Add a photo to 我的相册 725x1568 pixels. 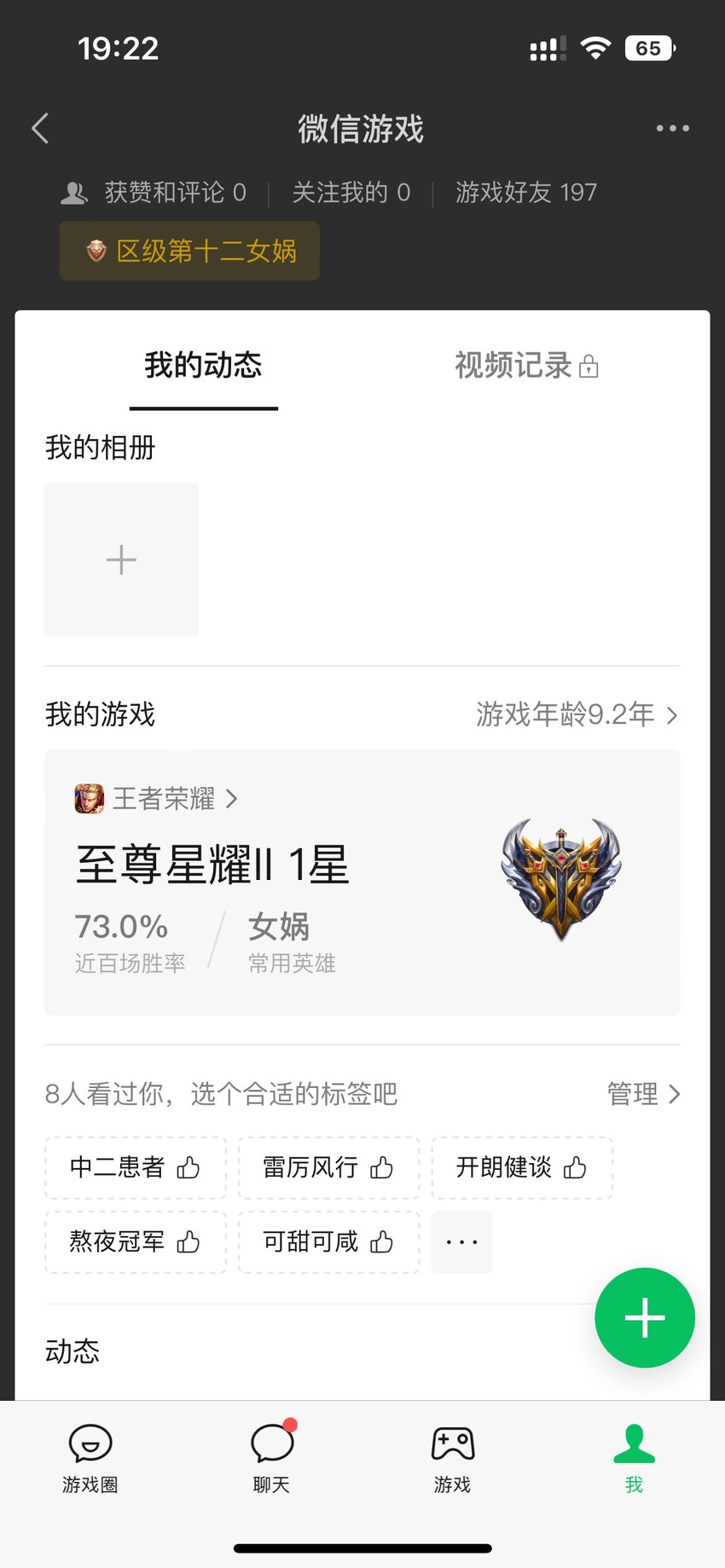click(x=121, y=559)
